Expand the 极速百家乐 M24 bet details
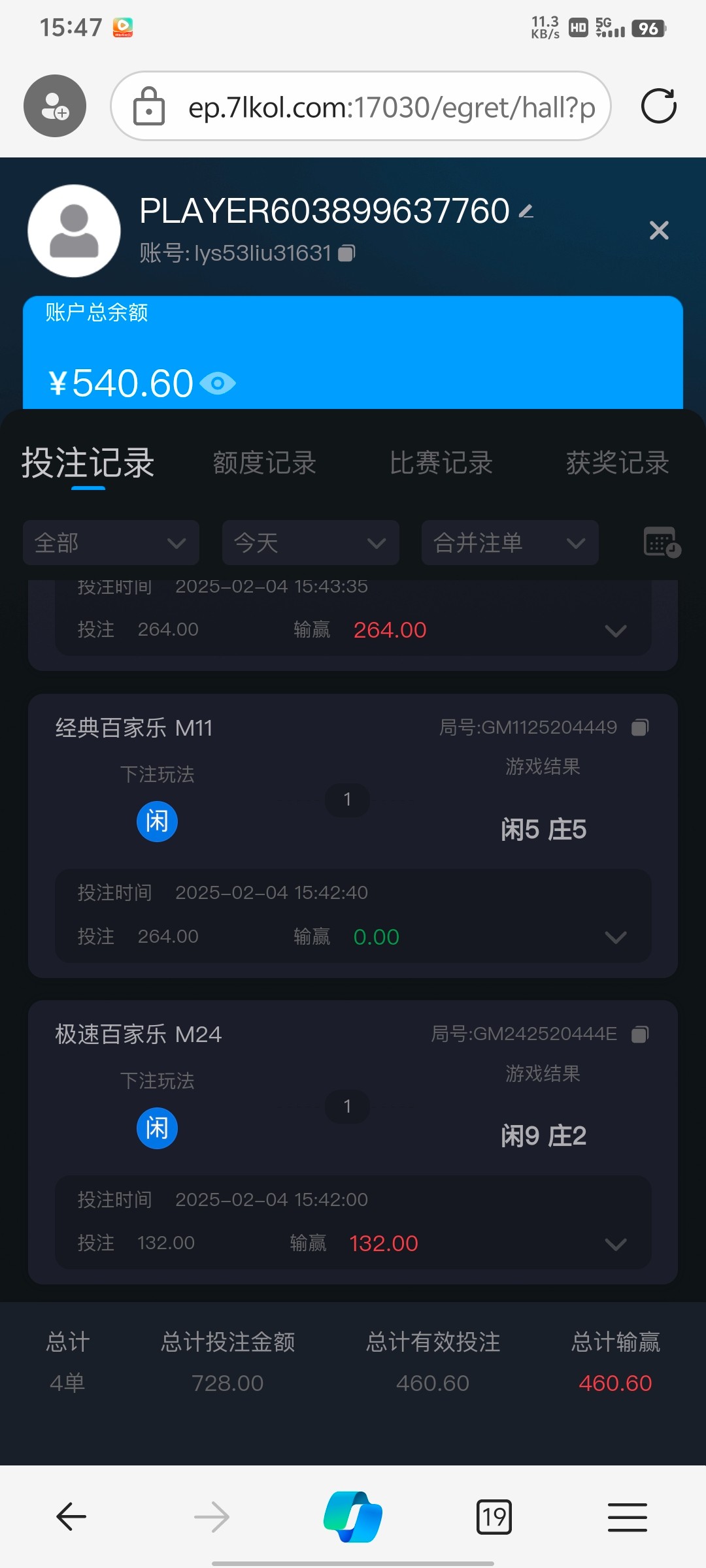The image size is (706, 1568). click(x=616, y=1244)
